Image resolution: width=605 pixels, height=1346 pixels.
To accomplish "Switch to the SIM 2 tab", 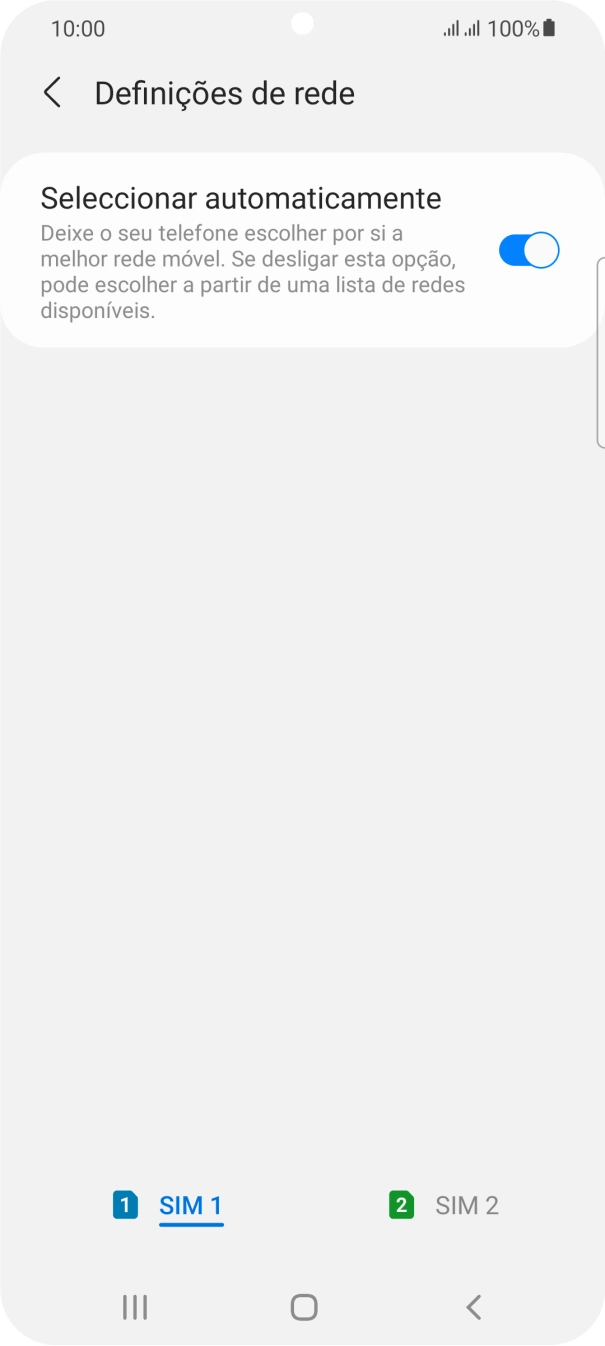I will [x=444, y=1205].
